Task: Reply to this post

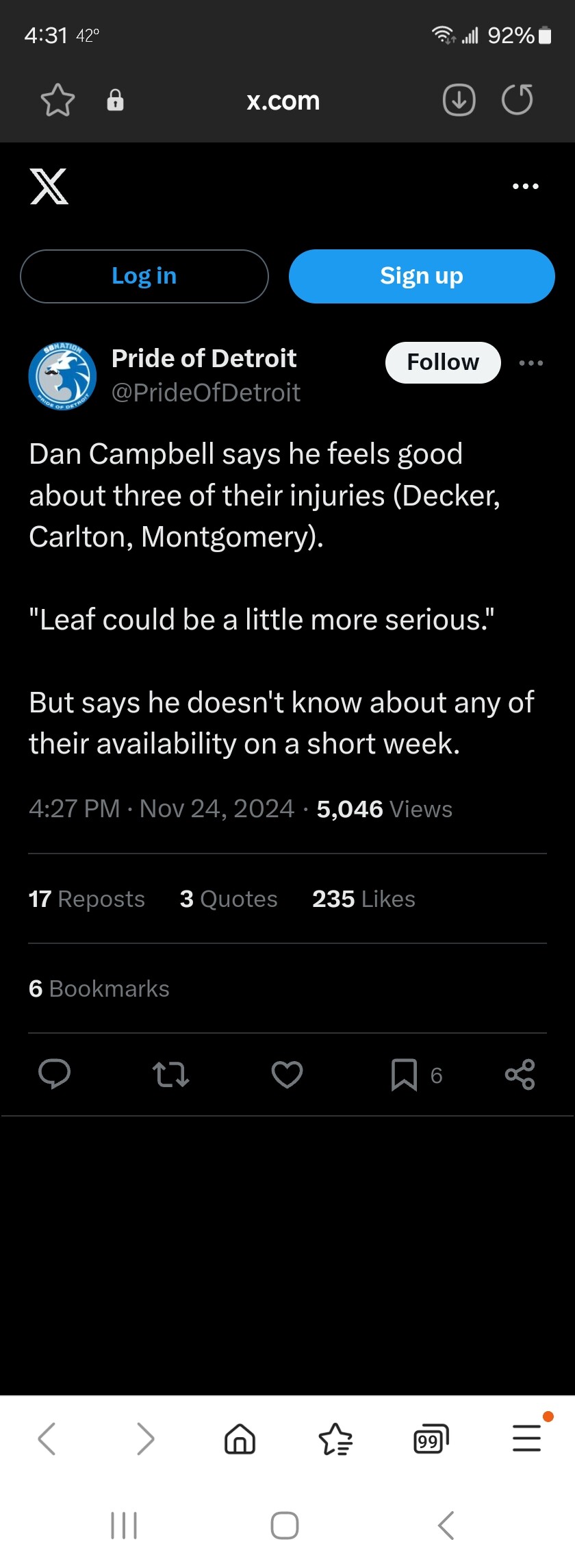Action: click(x=55, y=1074)
